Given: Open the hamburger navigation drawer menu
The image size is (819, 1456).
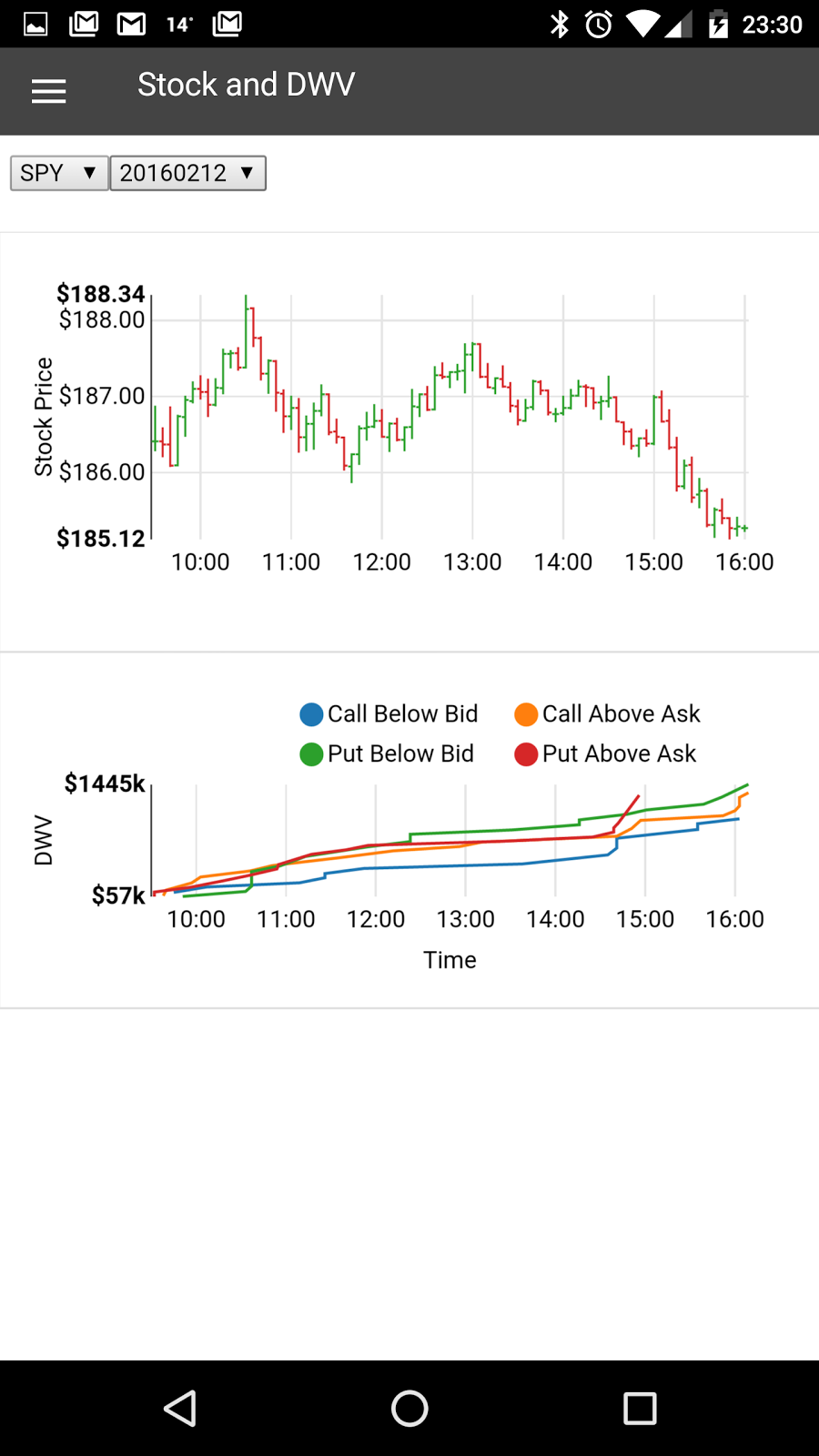Looking at the screenshot, I should (x=48, y=91).
